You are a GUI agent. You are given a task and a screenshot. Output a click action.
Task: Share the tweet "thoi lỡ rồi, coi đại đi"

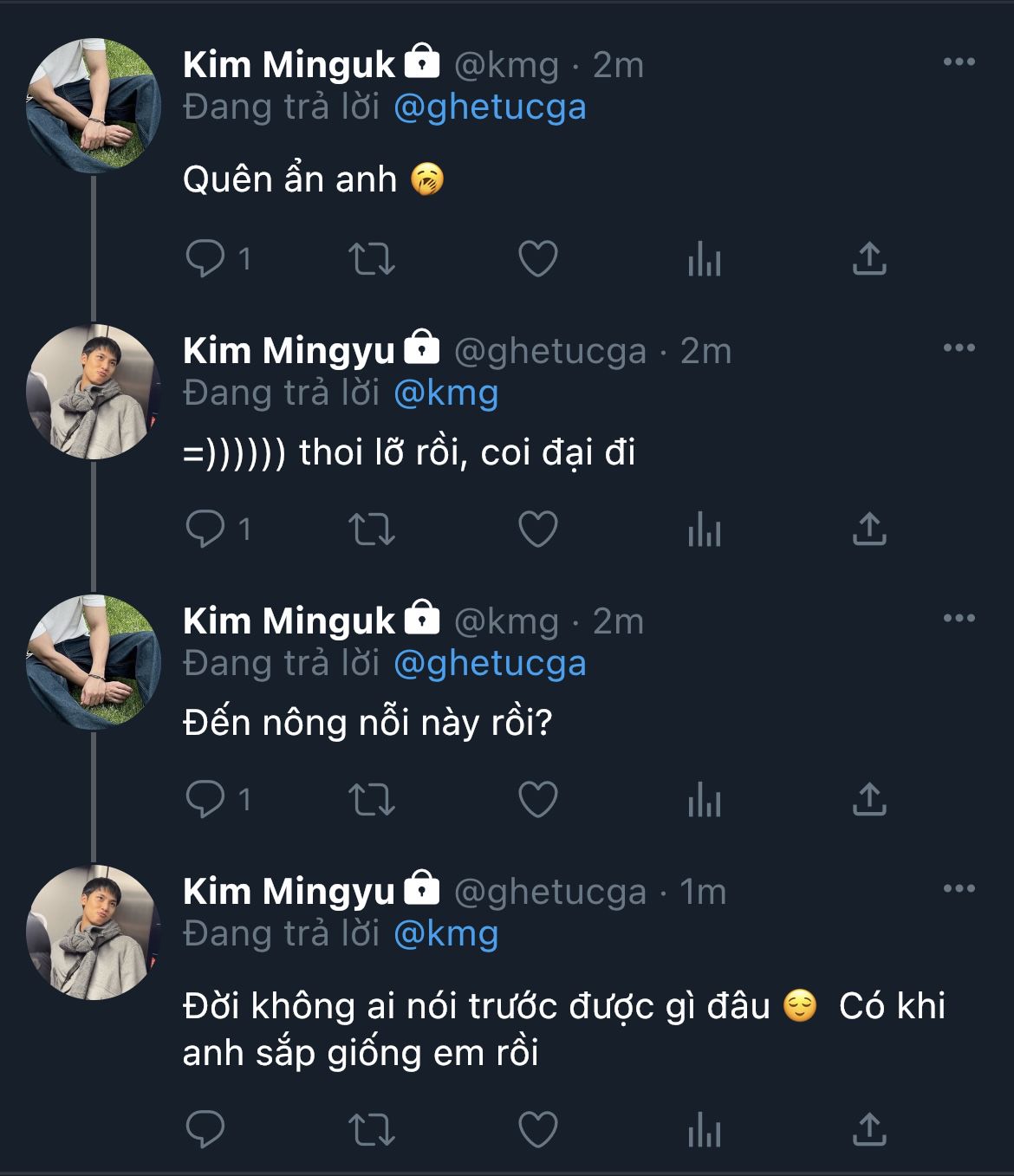tap(869, 529)
